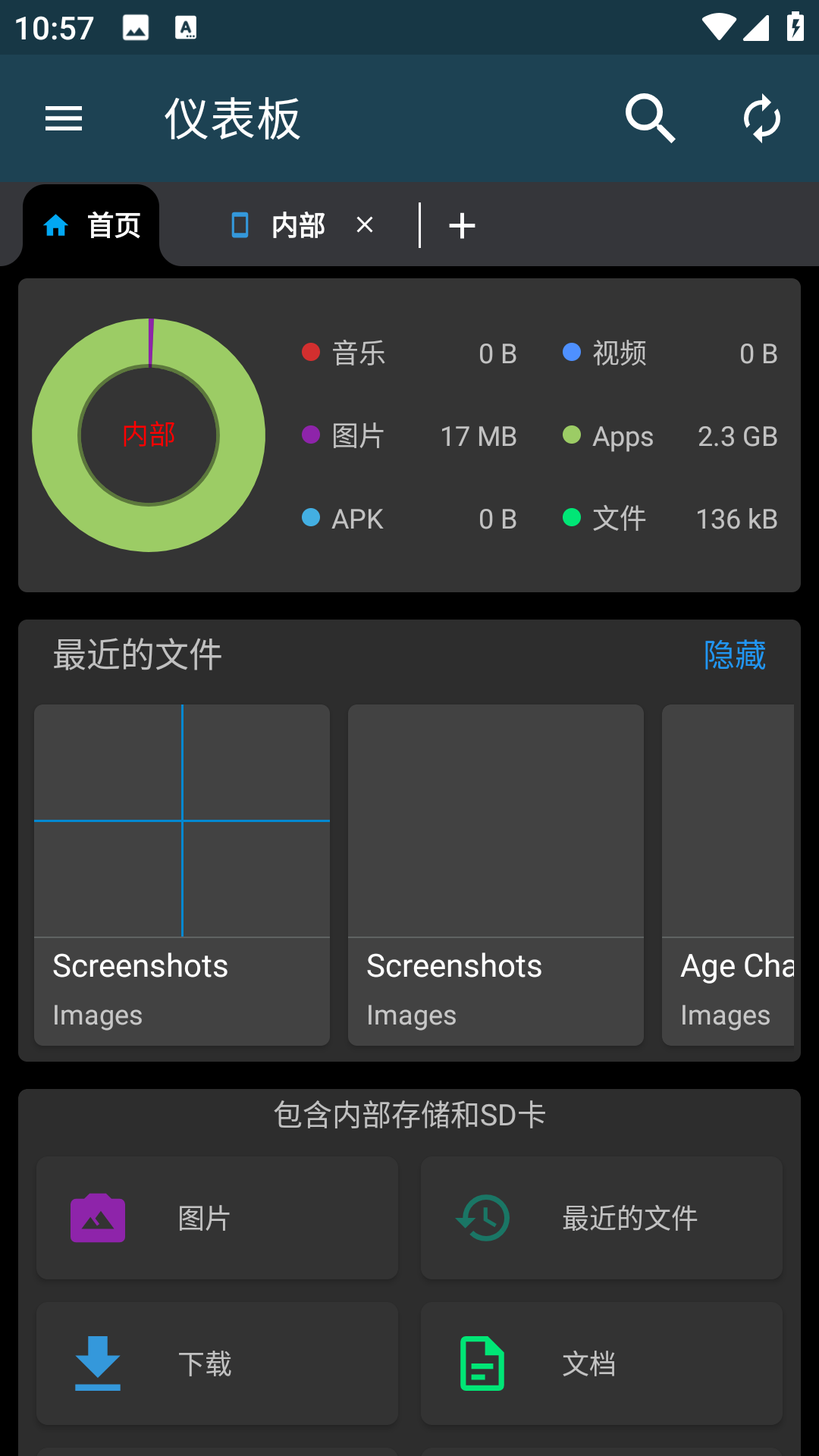This screenshot has height=1456, width=819.
Task: Open search from the app bar
Action: coord(650,119)
